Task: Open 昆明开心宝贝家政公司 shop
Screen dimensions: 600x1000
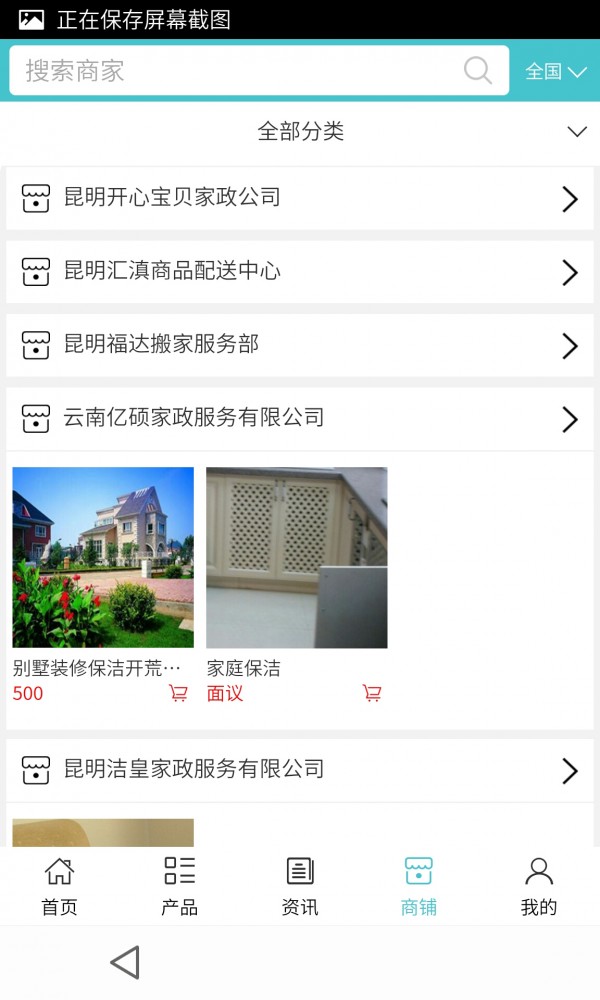Action: tap(300, 198)
